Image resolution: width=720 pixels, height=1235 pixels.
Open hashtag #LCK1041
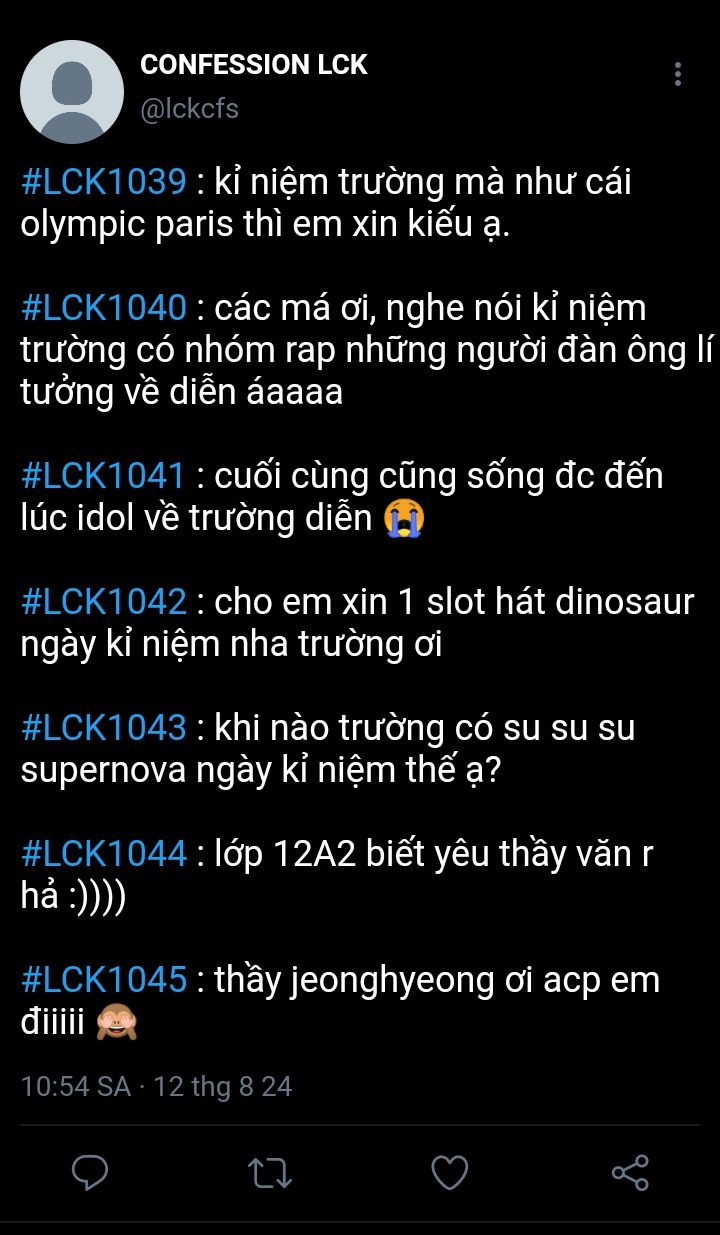click(104, 476)
